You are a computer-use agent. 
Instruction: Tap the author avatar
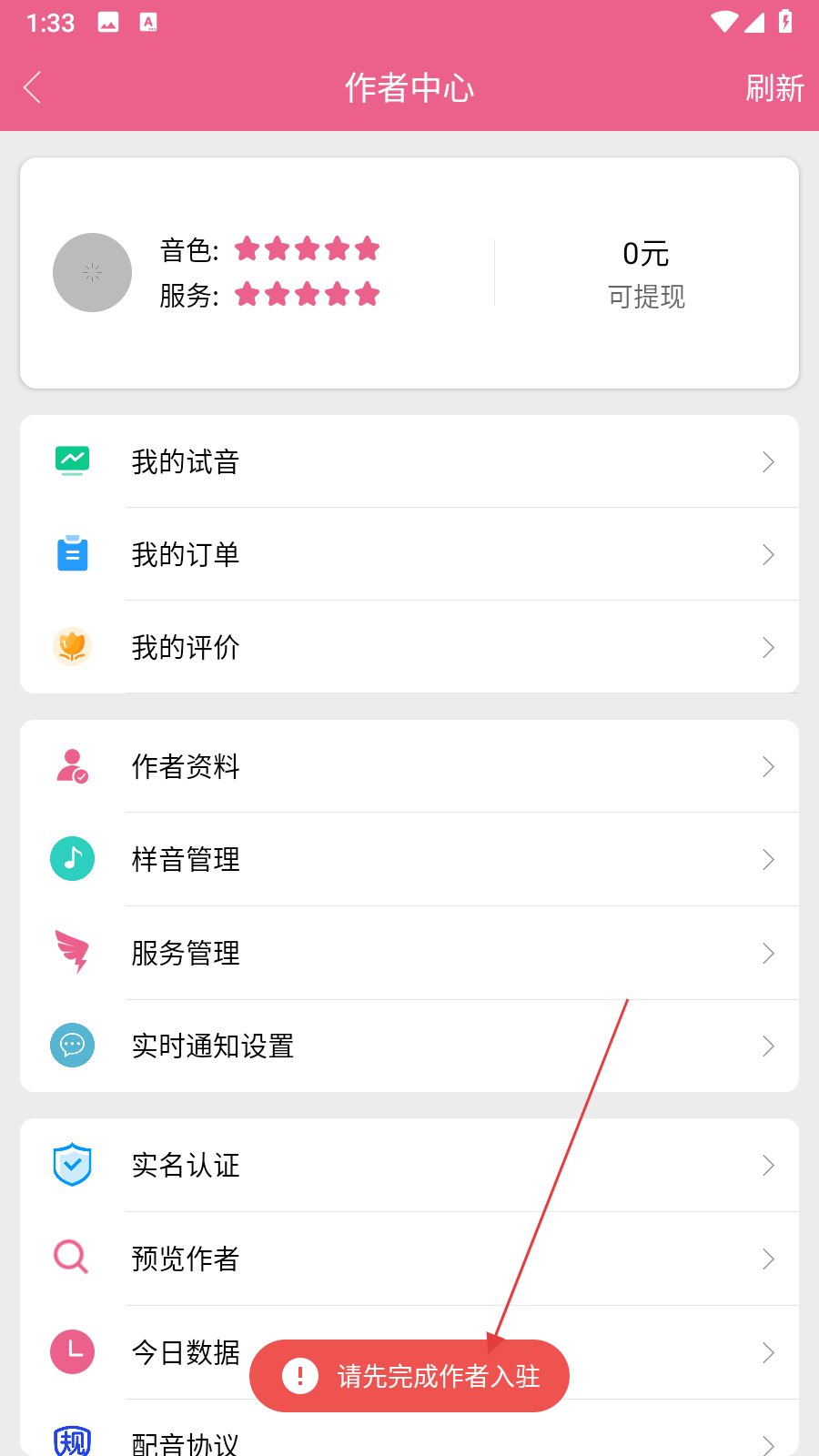tap(92, 273)
